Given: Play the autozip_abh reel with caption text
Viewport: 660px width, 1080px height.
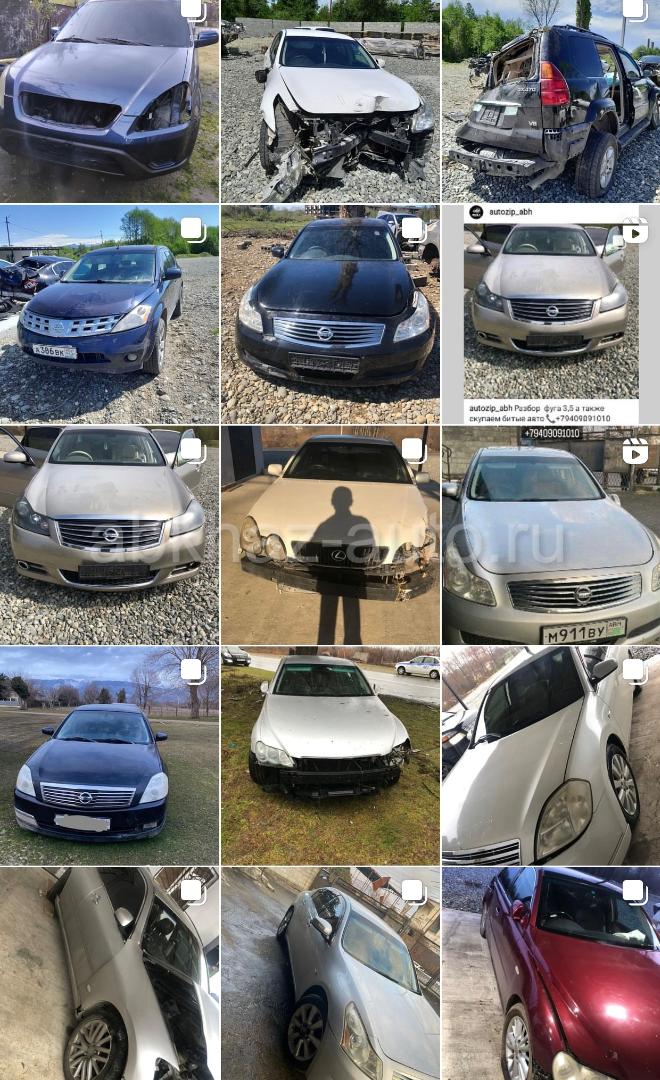Looking at the screenshot, I should pyautogui.click(x=551, y=314).
